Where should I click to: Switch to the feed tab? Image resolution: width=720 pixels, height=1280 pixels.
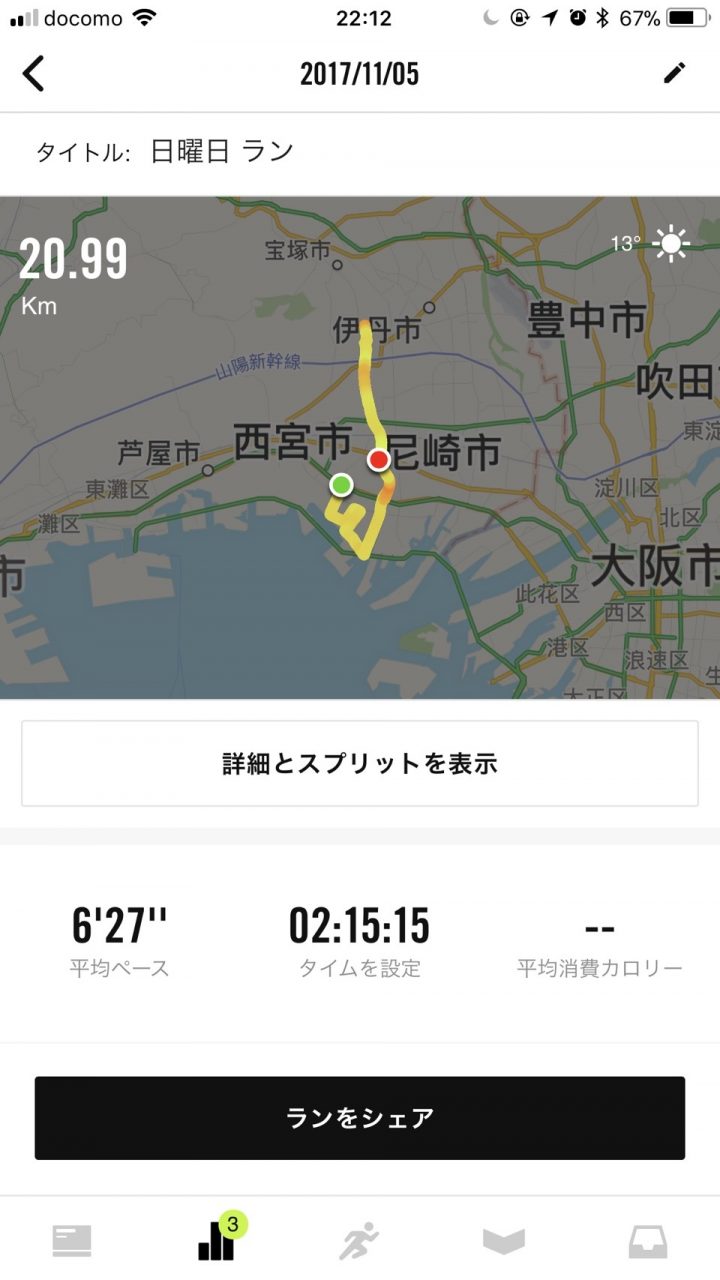72,1241
